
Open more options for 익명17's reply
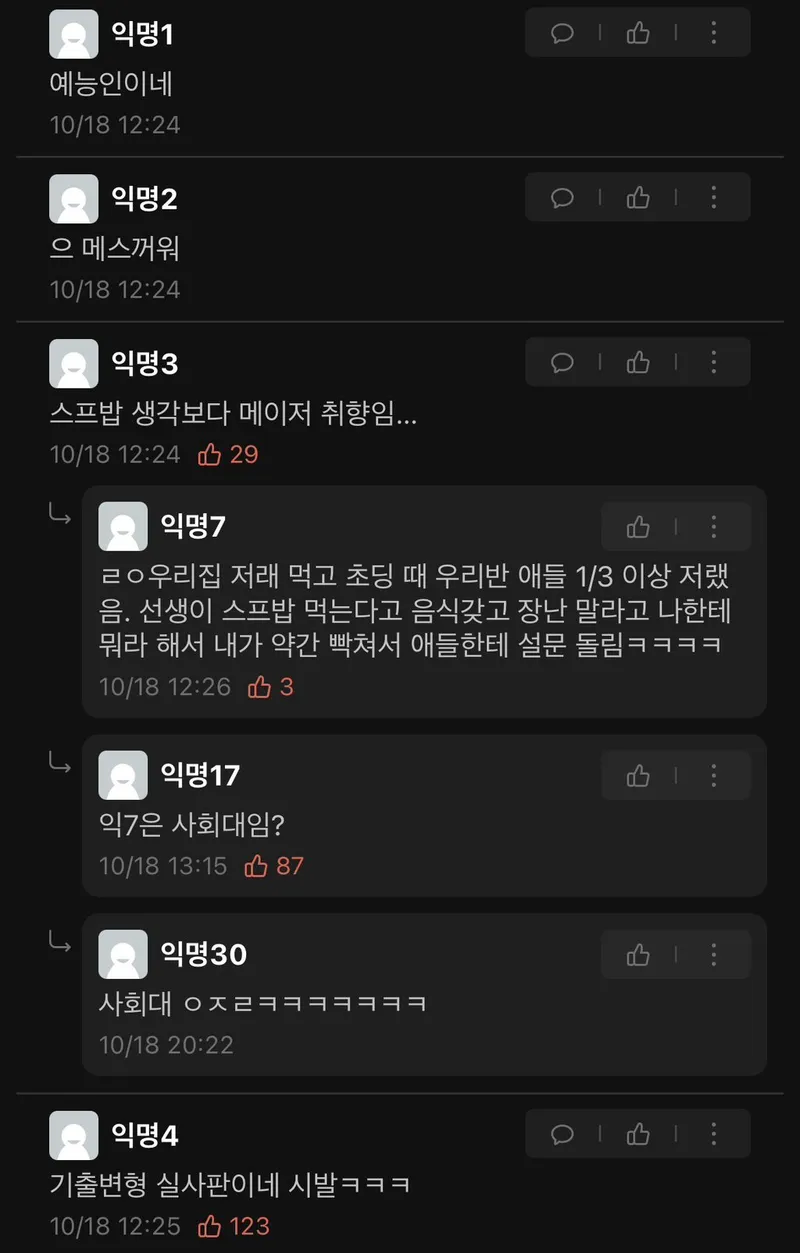[713, 775]
